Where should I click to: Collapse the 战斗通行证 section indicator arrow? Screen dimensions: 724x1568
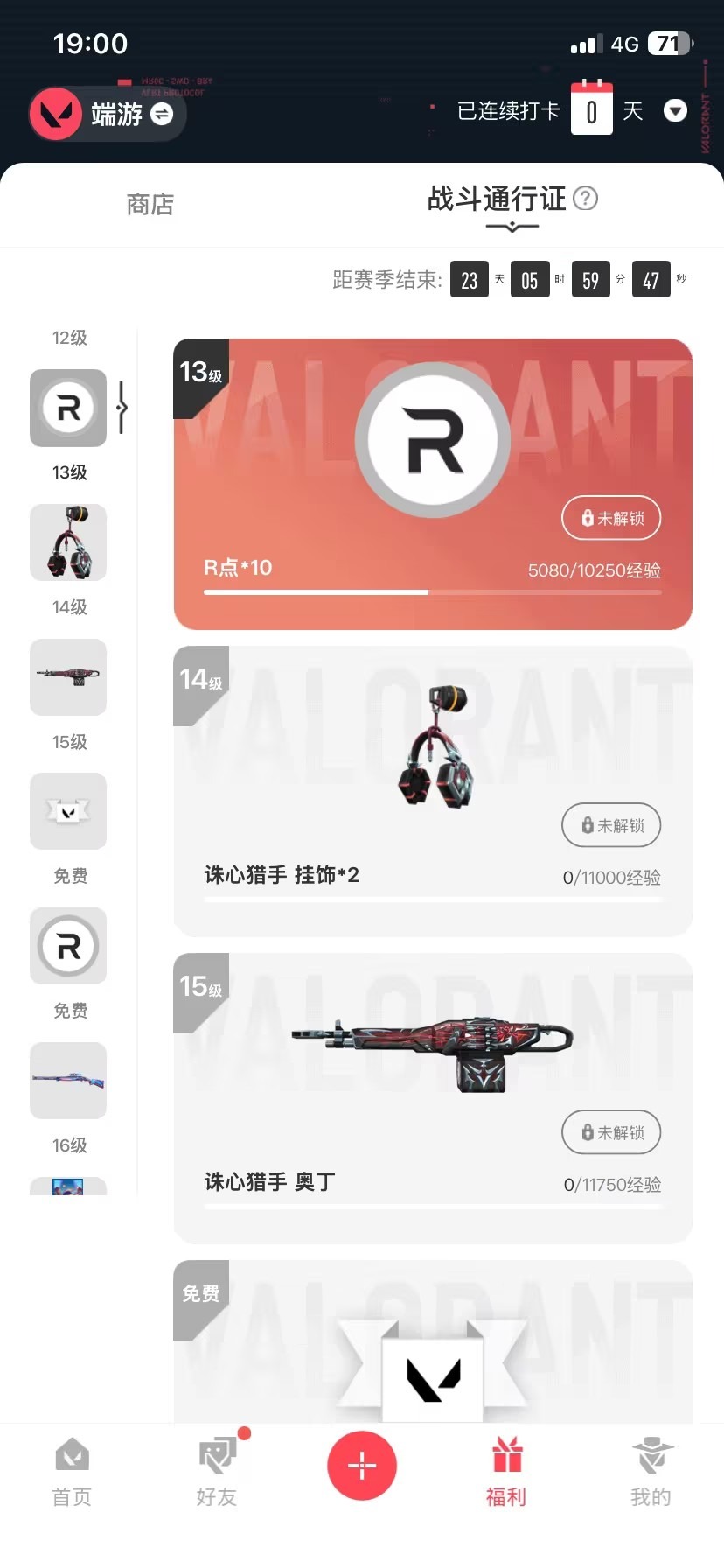(511, 227)
